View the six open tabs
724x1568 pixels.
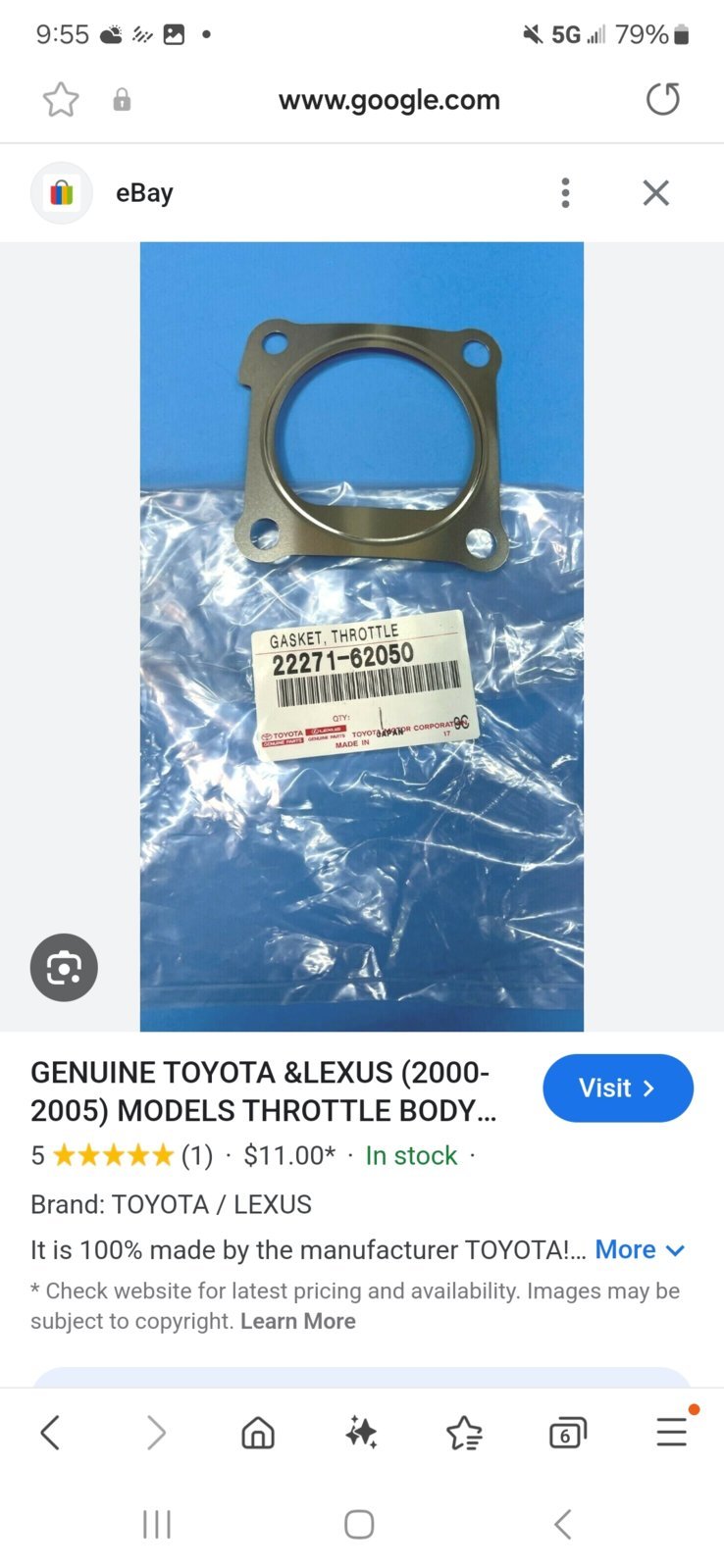tap(567, 1434)
